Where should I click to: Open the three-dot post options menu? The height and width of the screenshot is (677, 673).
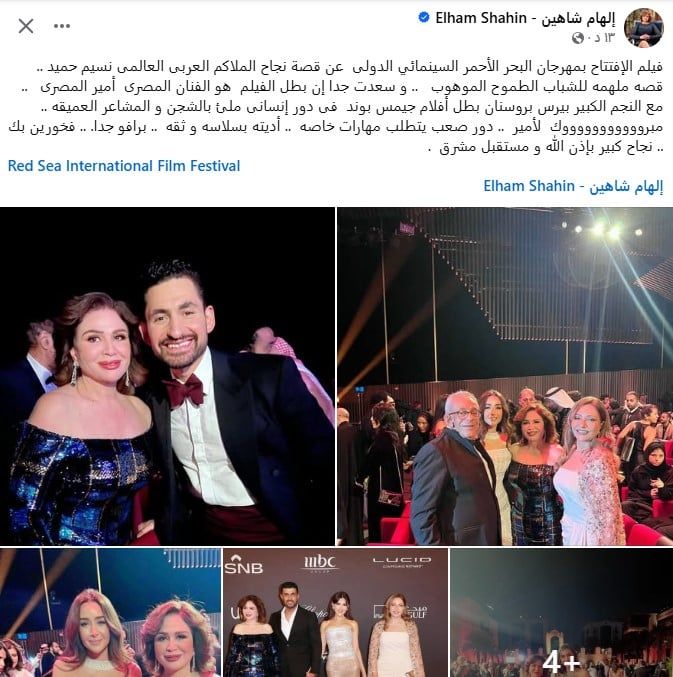pyautogui.click(x=63, y=26)
